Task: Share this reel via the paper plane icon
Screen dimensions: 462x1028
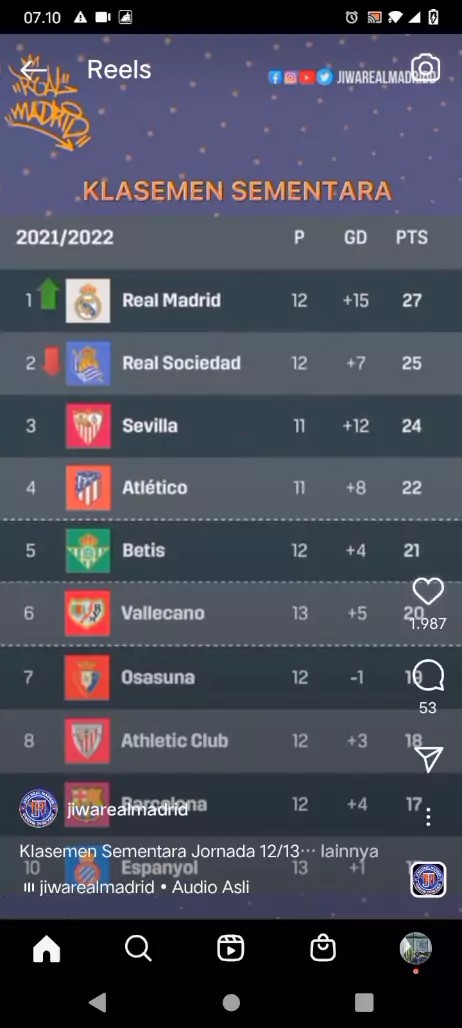Action: click(429, 759)
